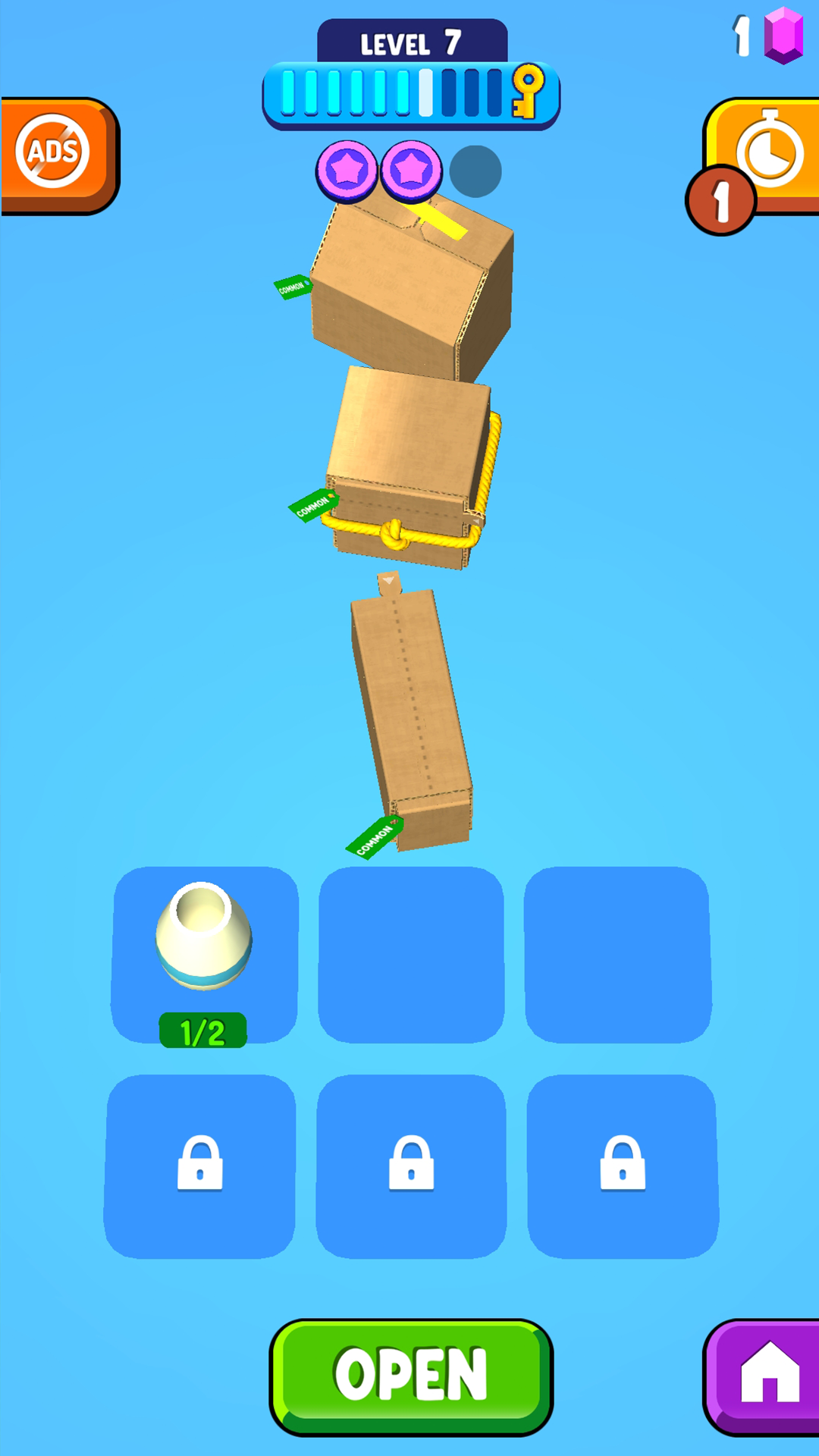The image size is (819, 1456).
Task: Go to the home screen button
Action: pos(766,1376)
